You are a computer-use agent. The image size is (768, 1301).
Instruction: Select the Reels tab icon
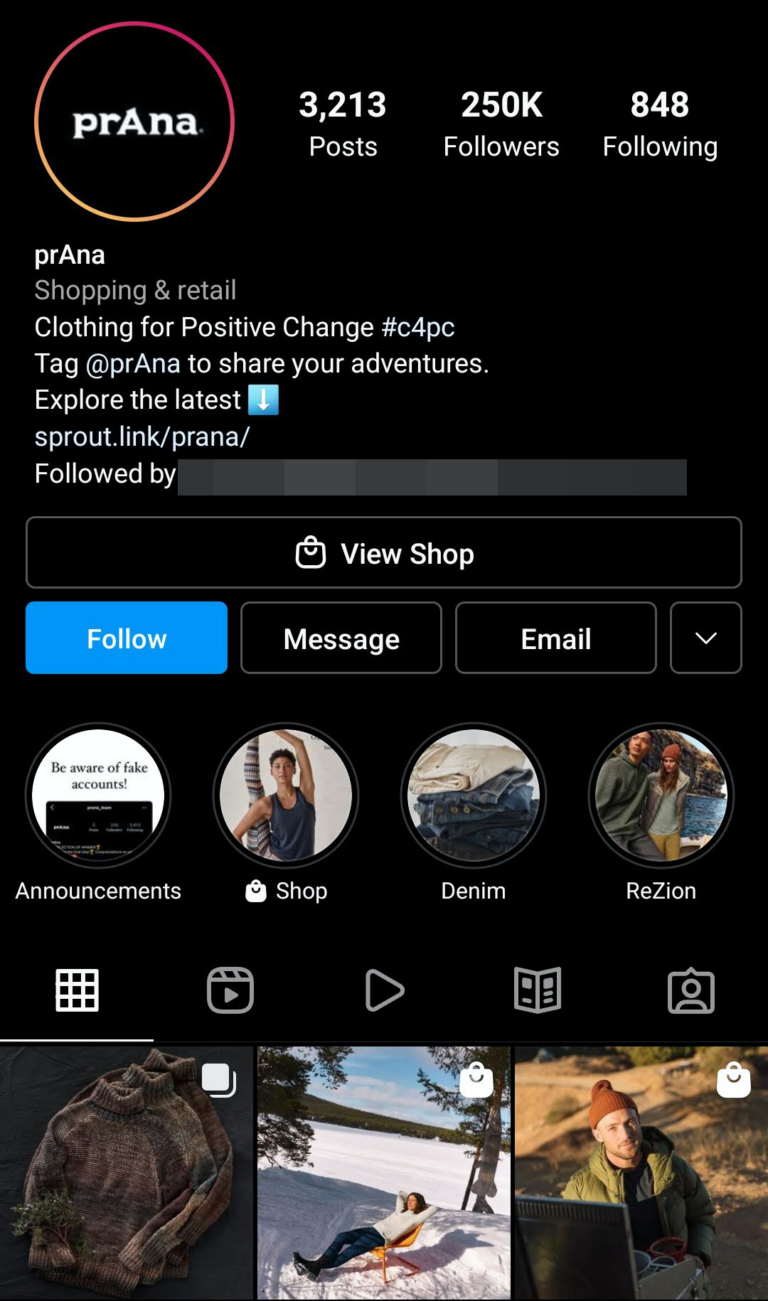(x=230, y=990)
